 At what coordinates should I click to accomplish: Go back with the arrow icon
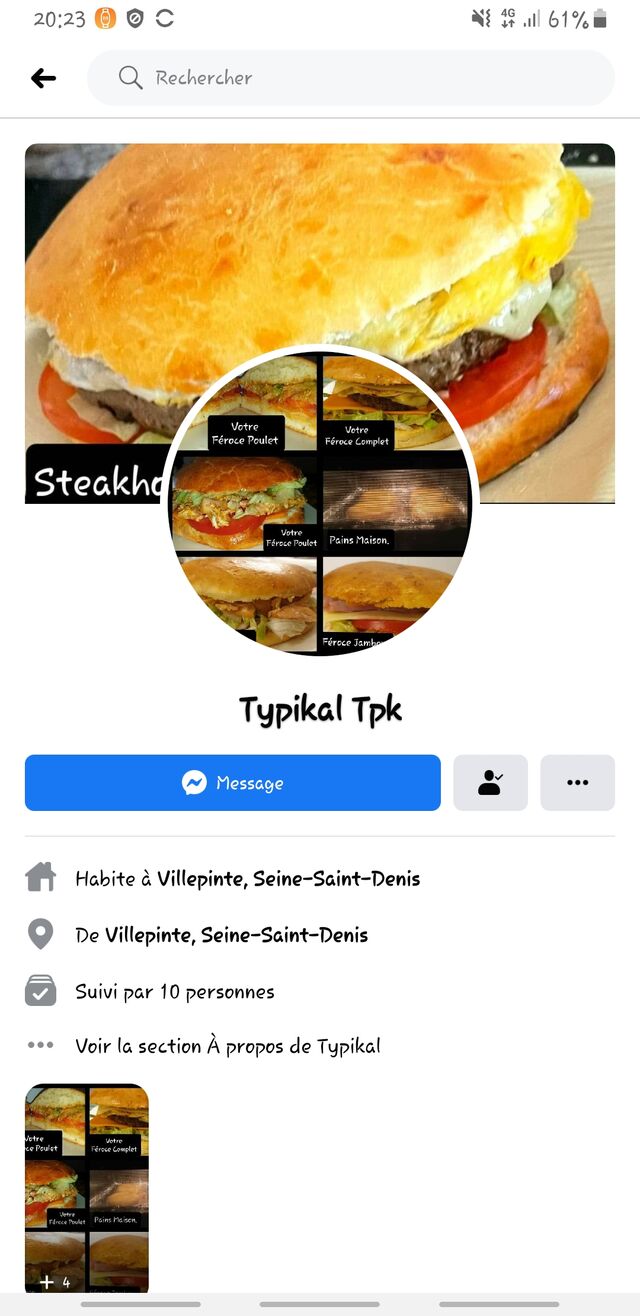click(x=43, y=78)
